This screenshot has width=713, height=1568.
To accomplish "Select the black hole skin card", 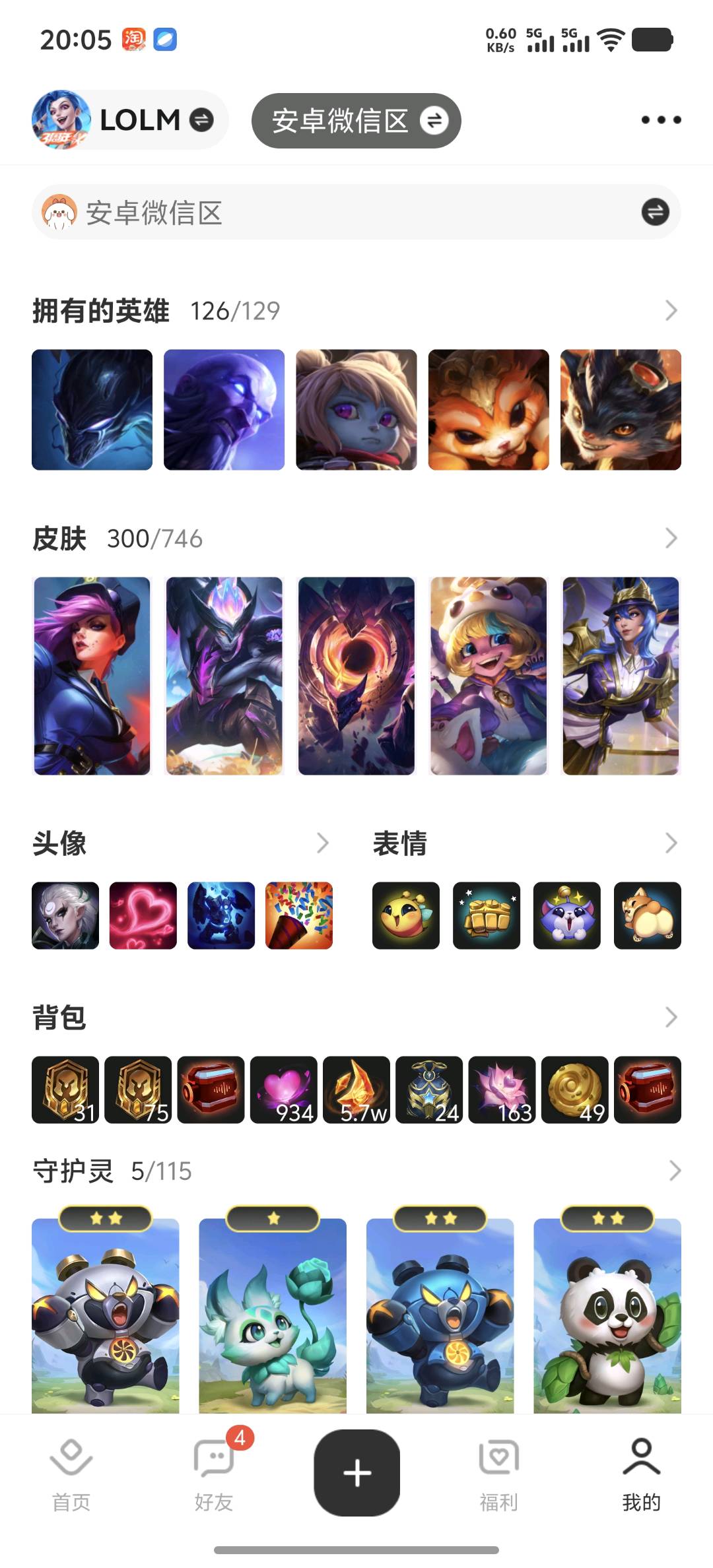I will point(356,676).
